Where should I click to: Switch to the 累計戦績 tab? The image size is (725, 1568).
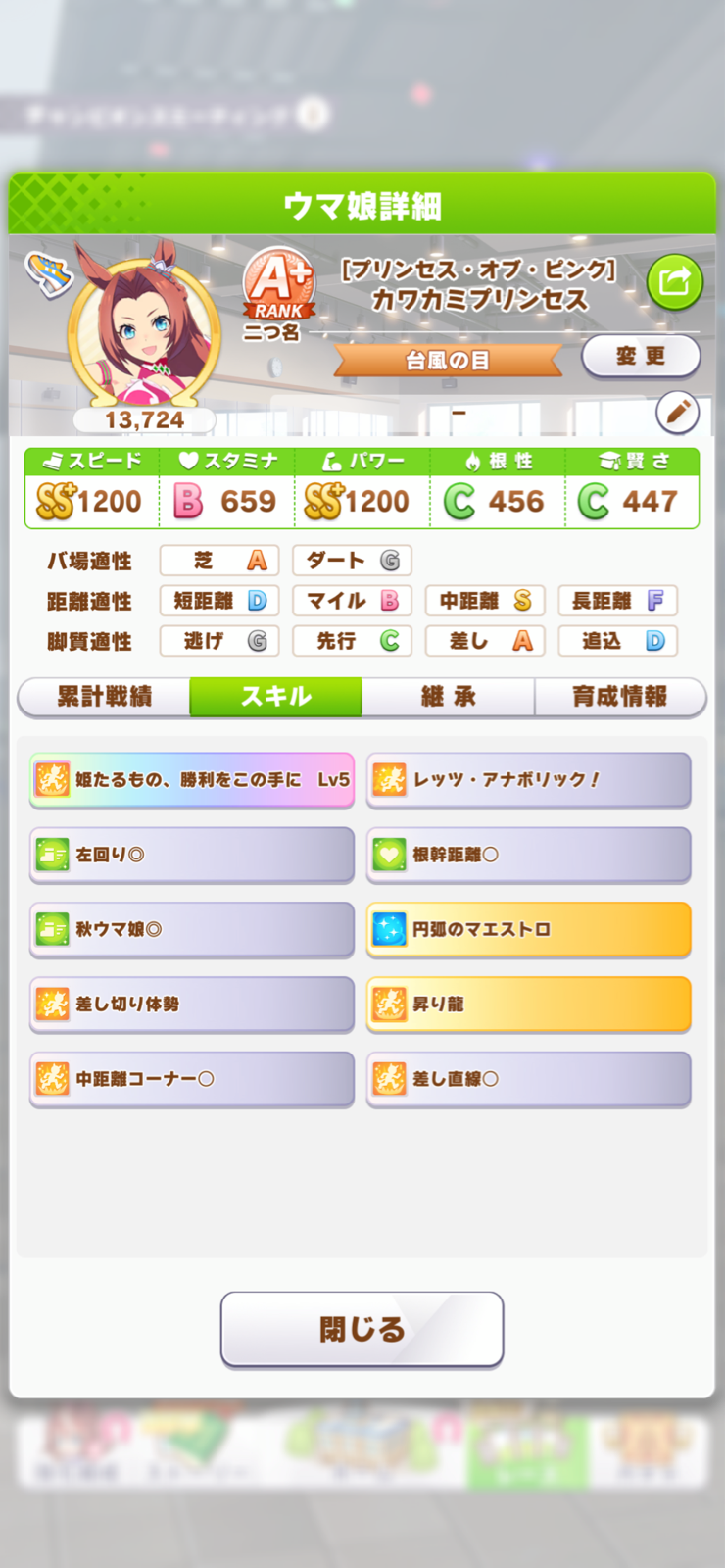click(x=104, y=697)
